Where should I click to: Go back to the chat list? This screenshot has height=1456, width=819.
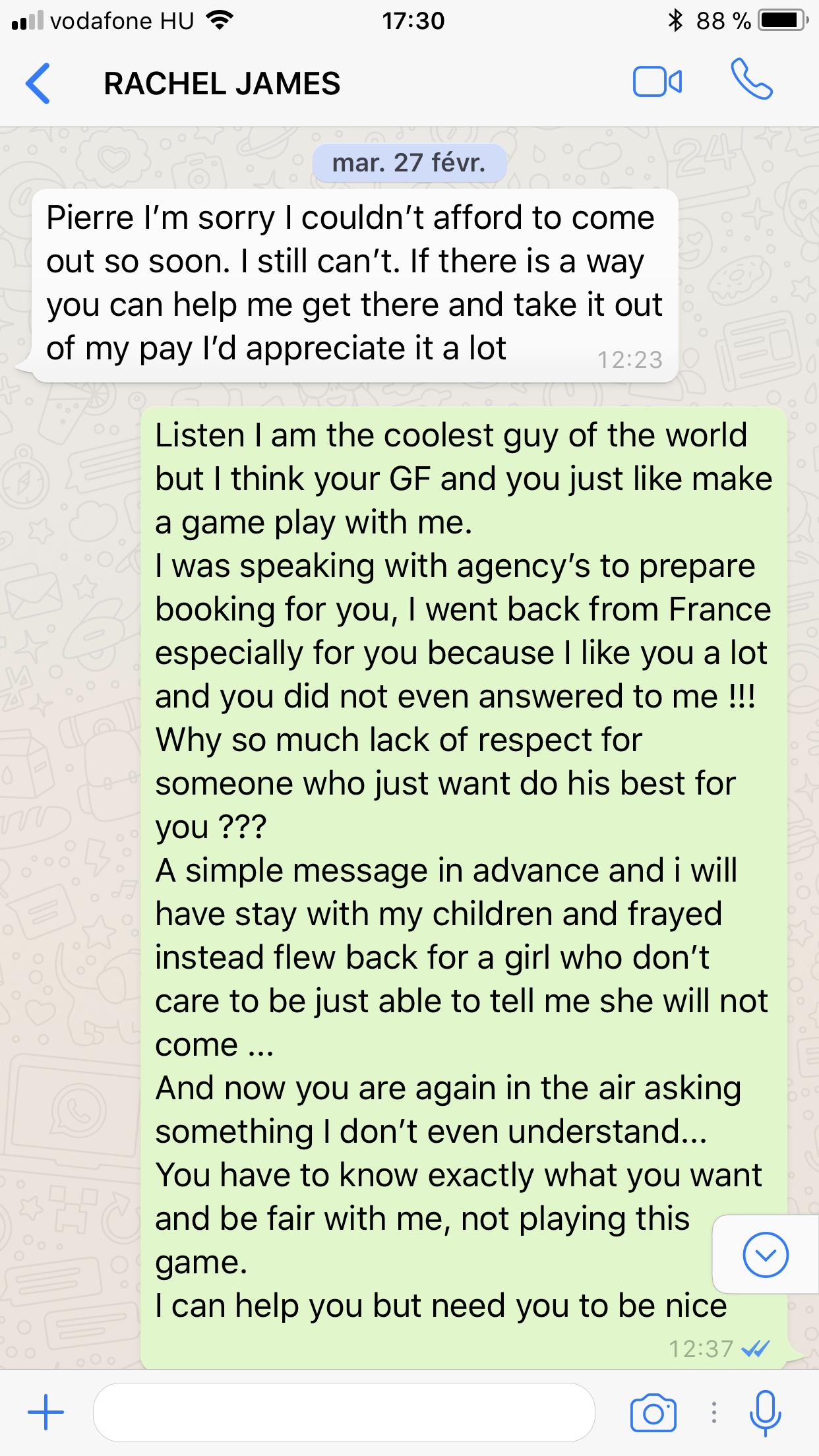[38, 84]
